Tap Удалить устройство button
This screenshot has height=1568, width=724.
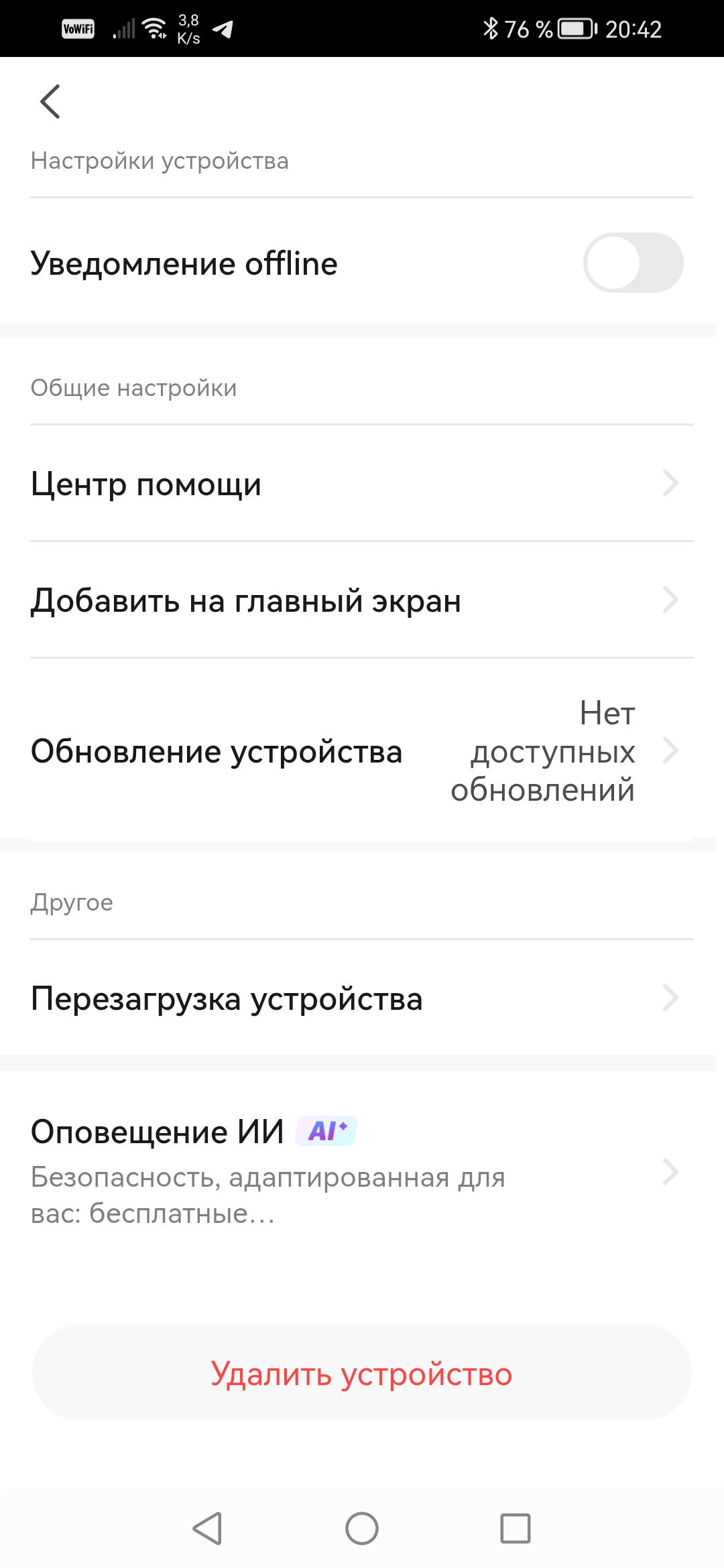pyautogui.click(x=362, y=1374)
